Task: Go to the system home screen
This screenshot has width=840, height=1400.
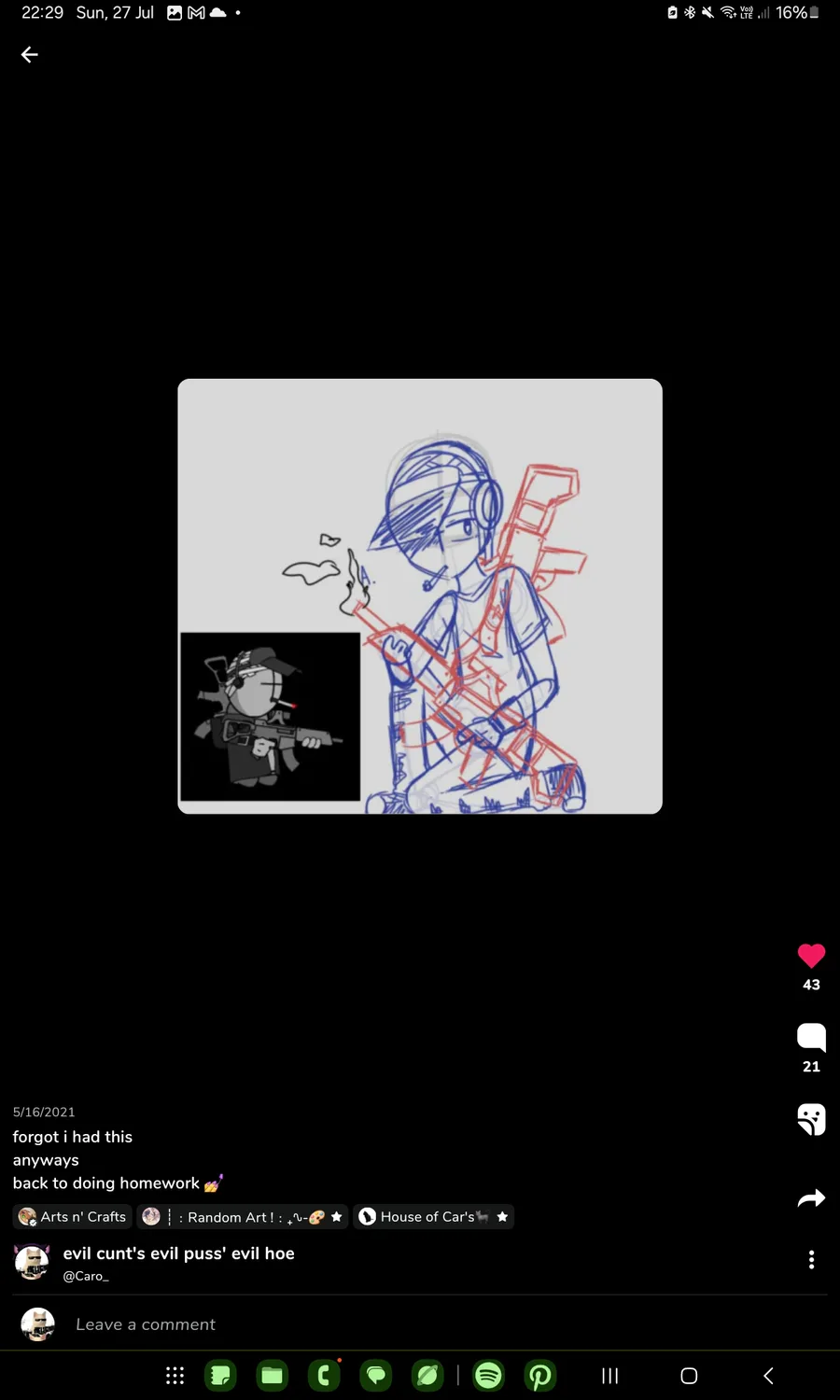Action: coord(689,1376)
